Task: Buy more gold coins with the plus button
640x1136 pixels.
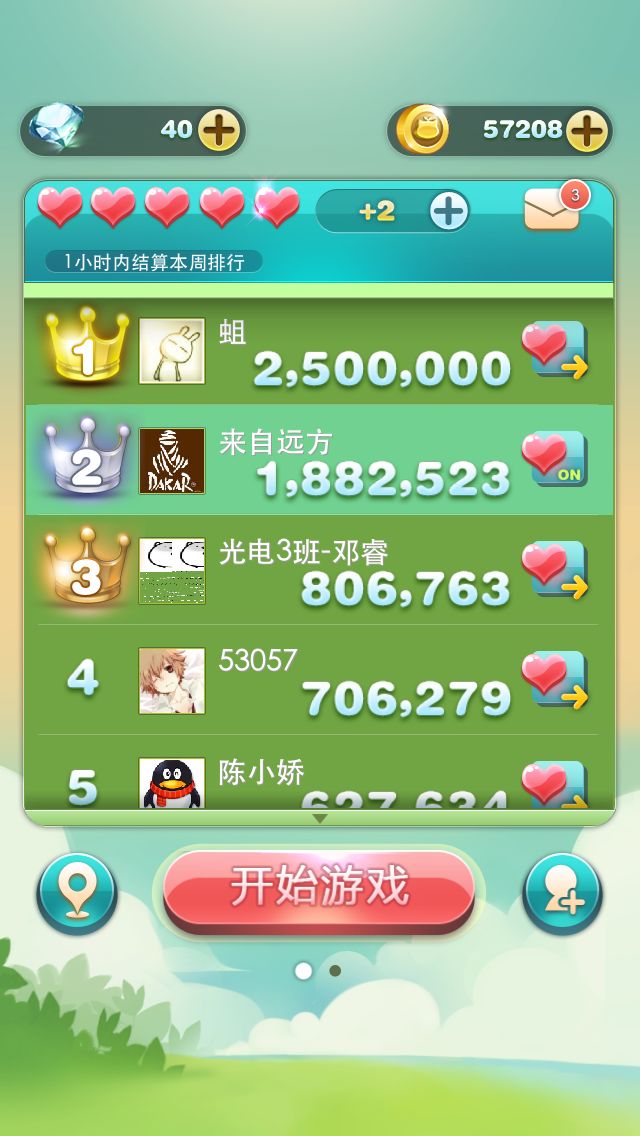Action: 586,130
